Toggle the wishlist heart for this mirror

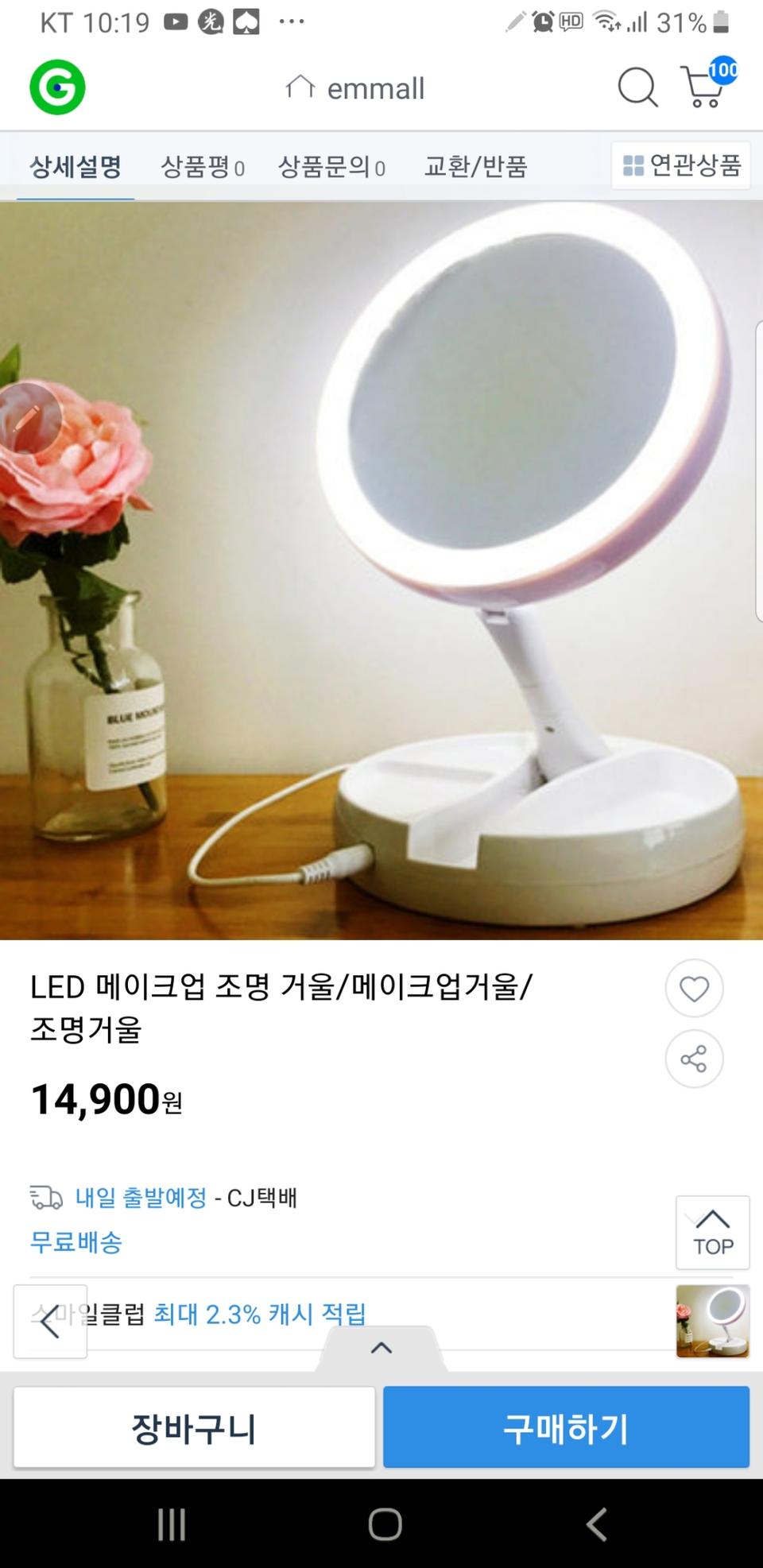[694, 988]
